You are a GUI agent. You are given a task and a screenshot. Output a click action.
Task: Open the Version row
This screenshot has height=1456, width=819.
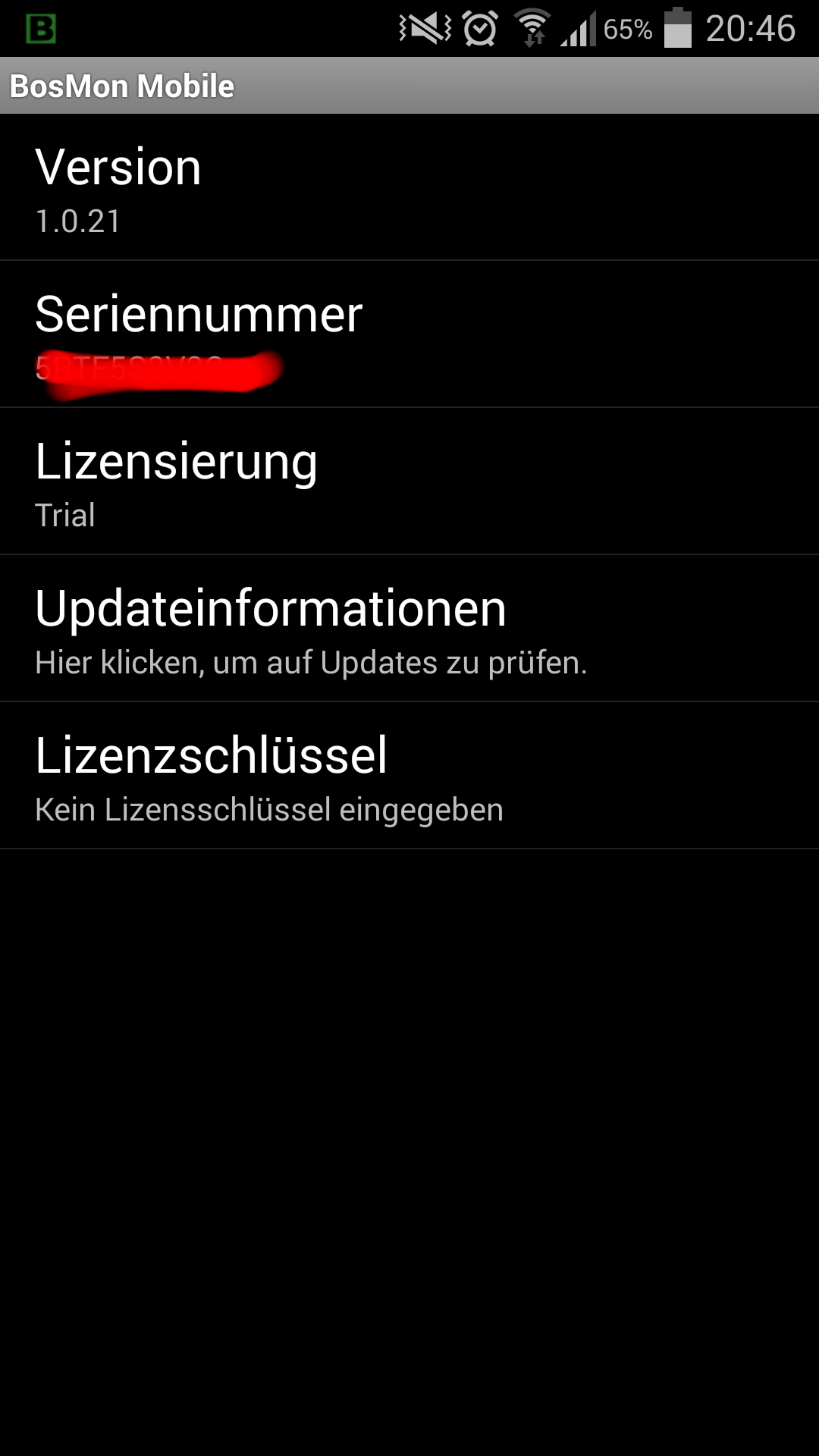(409, 187)
